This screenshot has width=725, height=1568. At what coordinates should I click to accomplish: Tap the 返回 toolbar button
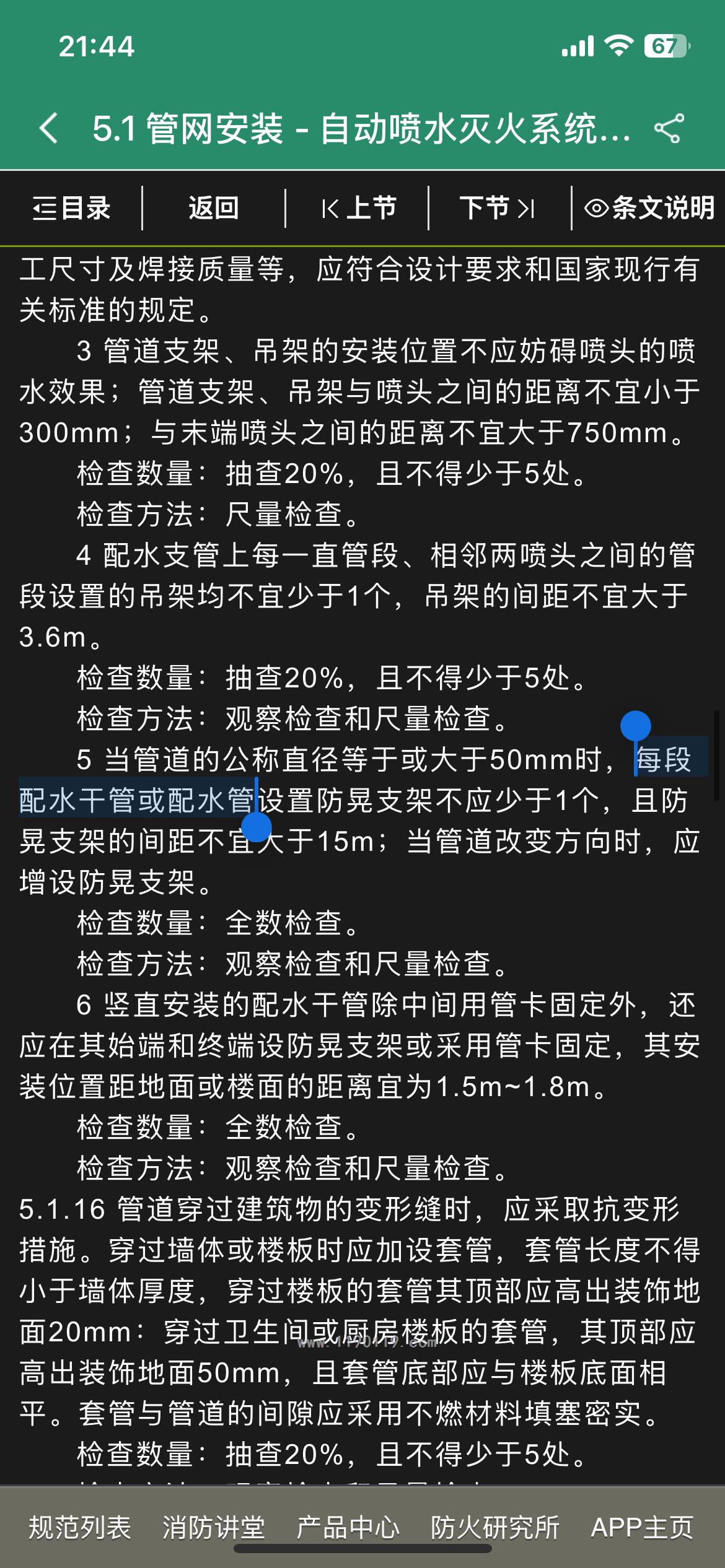[214, 208]
